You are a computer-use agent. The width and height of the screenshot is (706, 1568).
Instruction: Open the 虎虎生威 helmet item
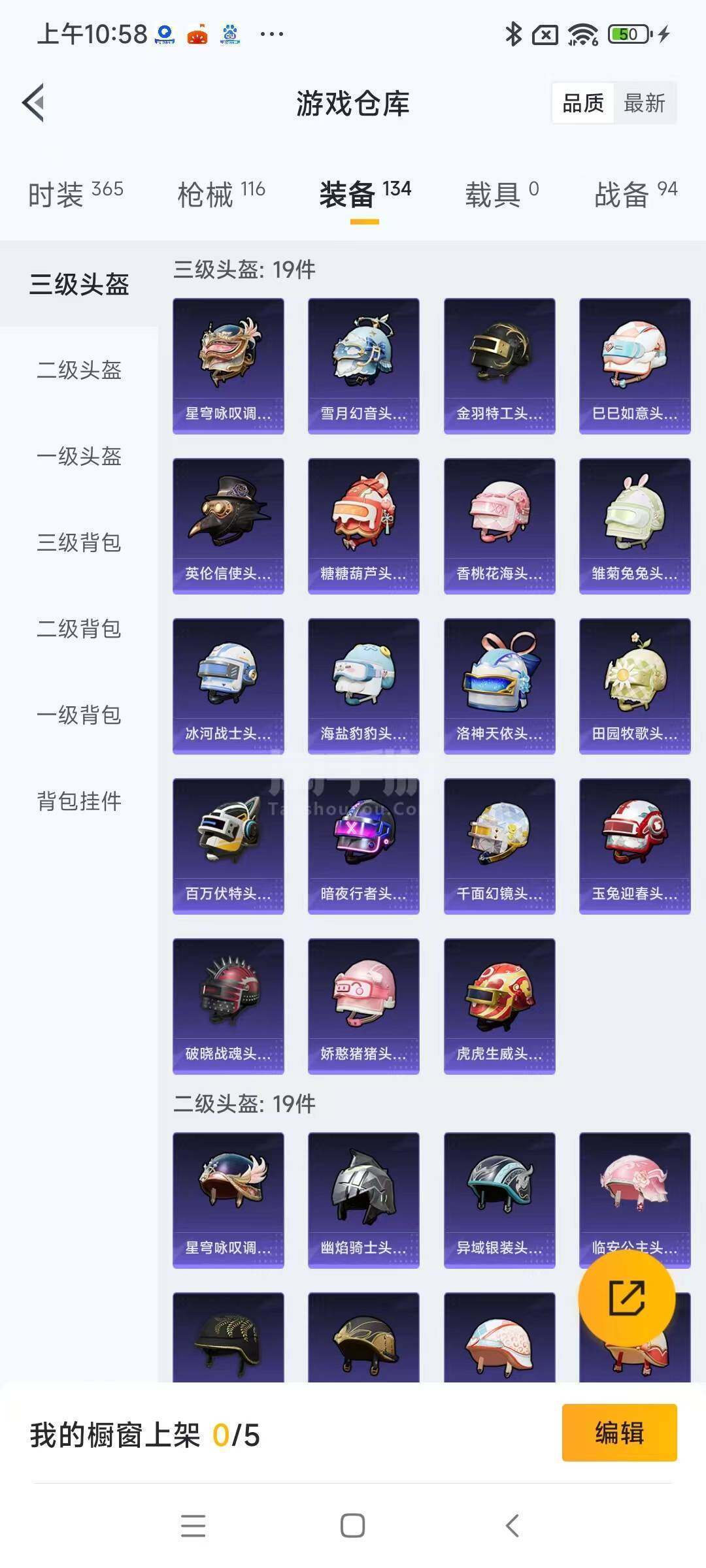[499, 1006]
